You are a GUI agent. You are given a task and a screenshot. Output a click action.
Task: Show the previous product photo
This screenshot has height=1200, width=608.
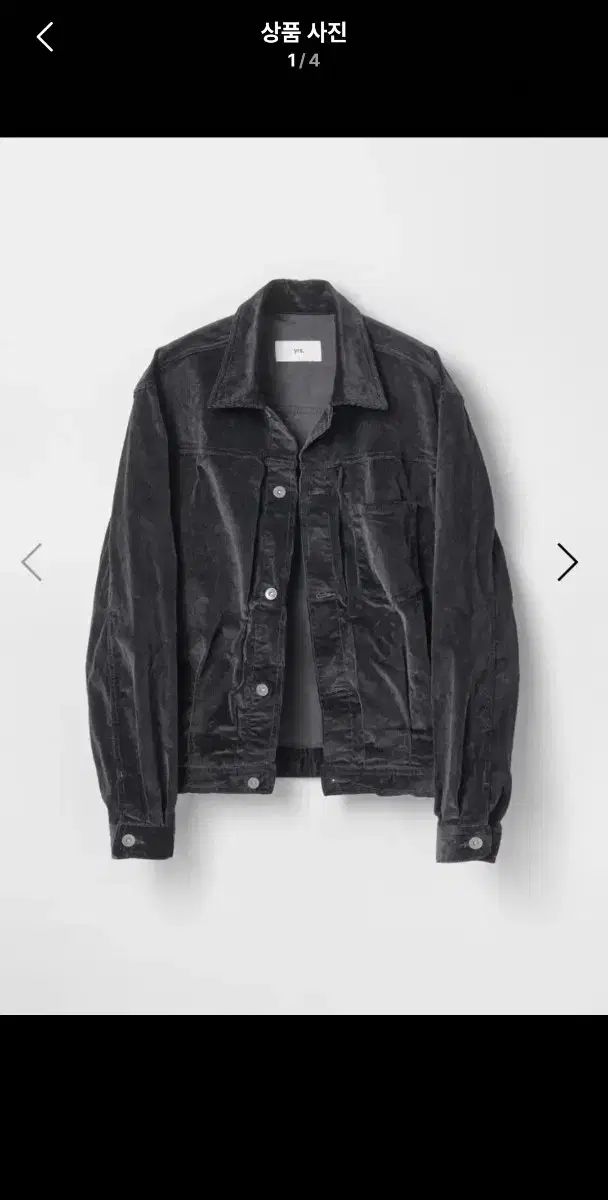click(x=32, y=562)
